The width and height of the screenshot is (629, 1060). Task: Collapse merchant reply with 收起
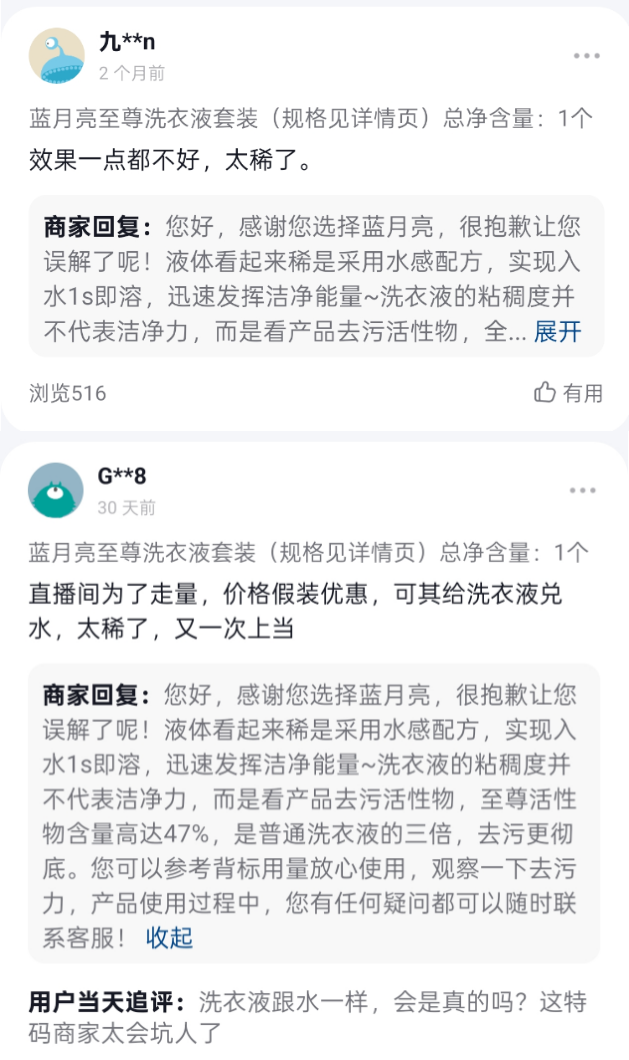(169, 937)
